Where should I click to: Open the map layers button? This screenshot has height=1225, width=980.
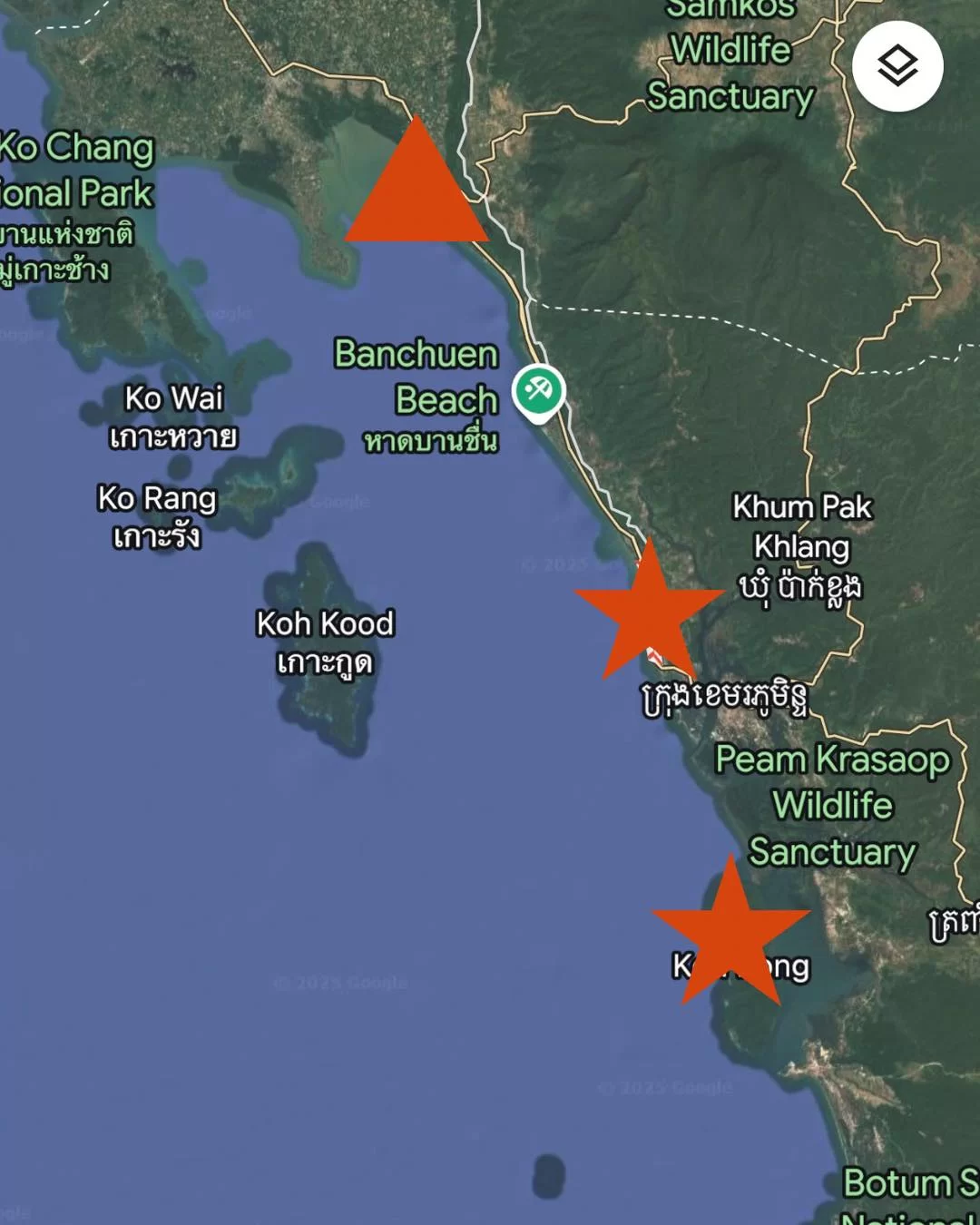pyautogui.click(x=897, y=66)
